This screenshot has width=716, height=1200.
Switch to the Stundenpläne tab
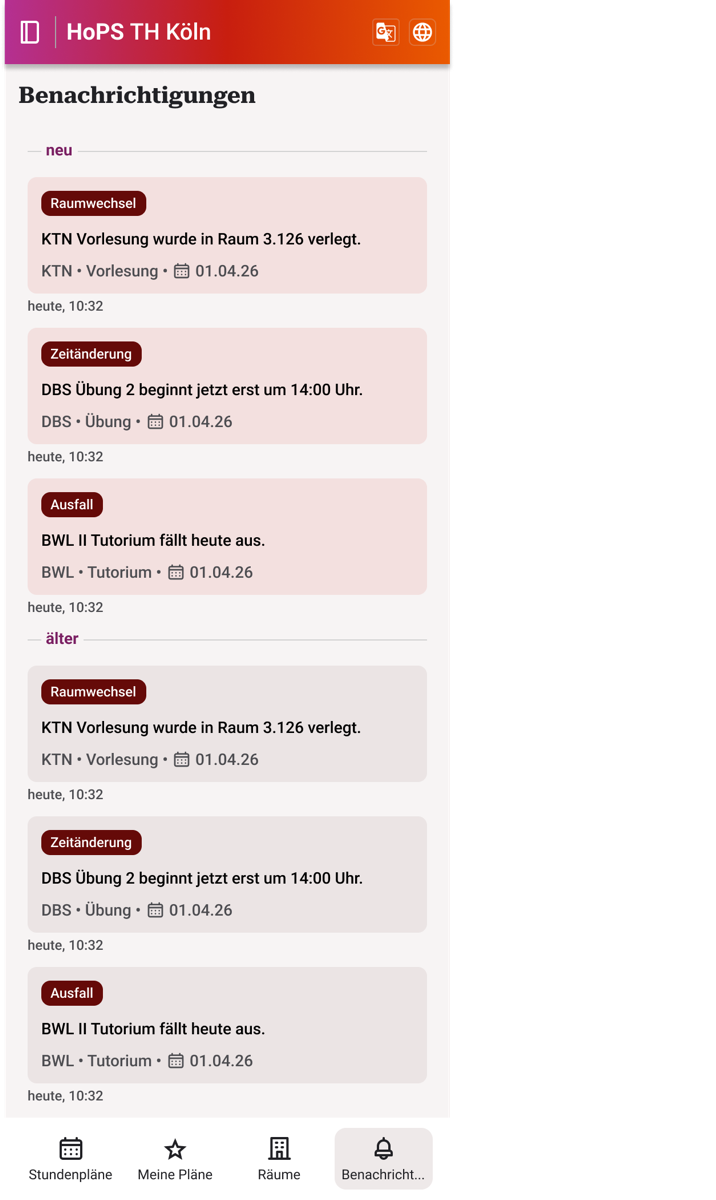(x=70, y=1159)
